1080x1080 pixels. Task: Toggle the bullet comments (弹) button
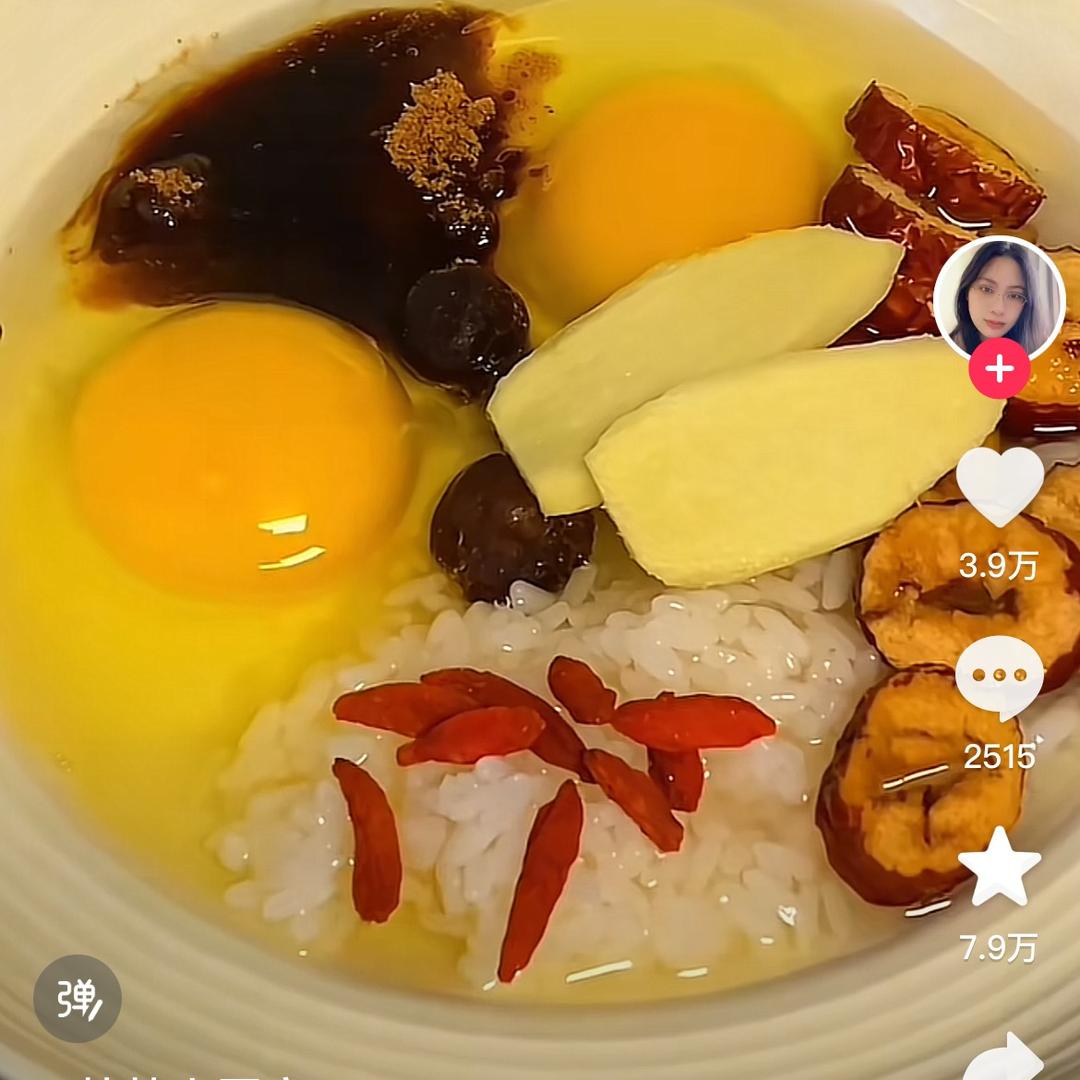click(x=78, y=998)
